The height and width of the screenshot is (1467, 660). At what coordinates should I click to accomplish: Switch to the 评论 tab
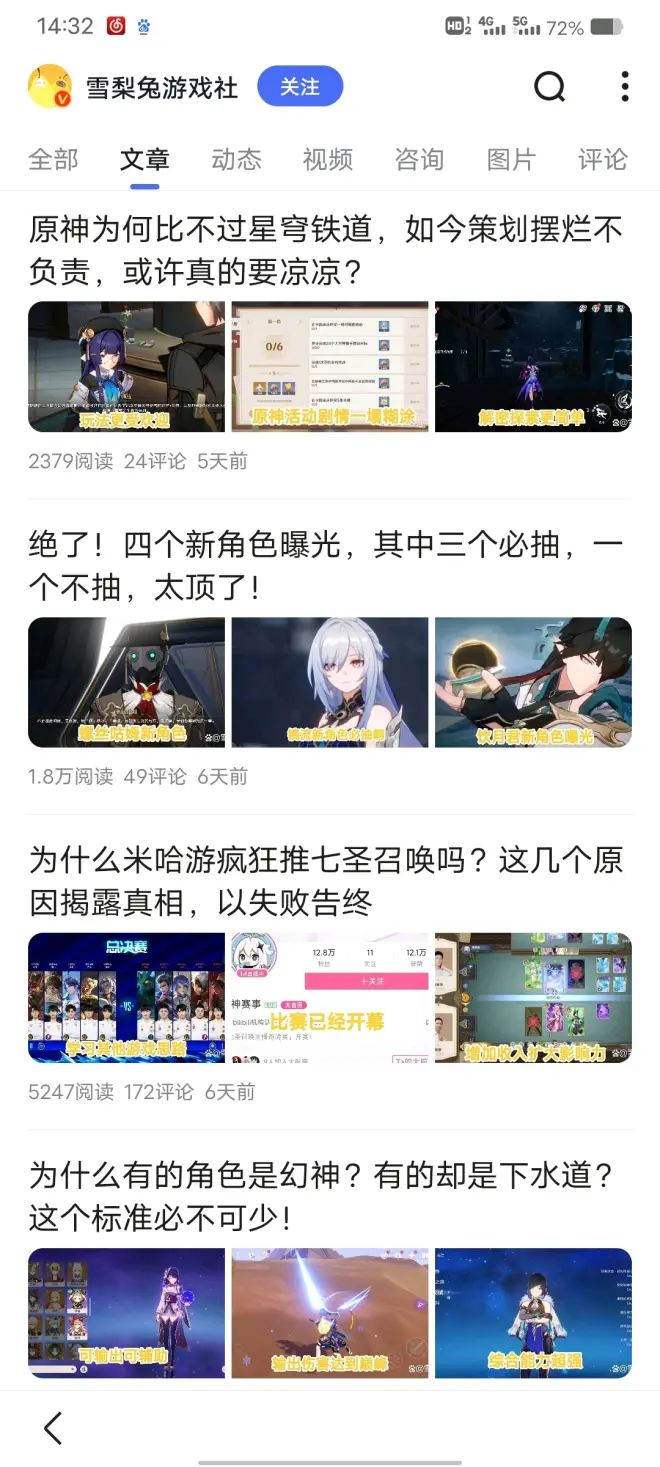(x=602, y=160)
